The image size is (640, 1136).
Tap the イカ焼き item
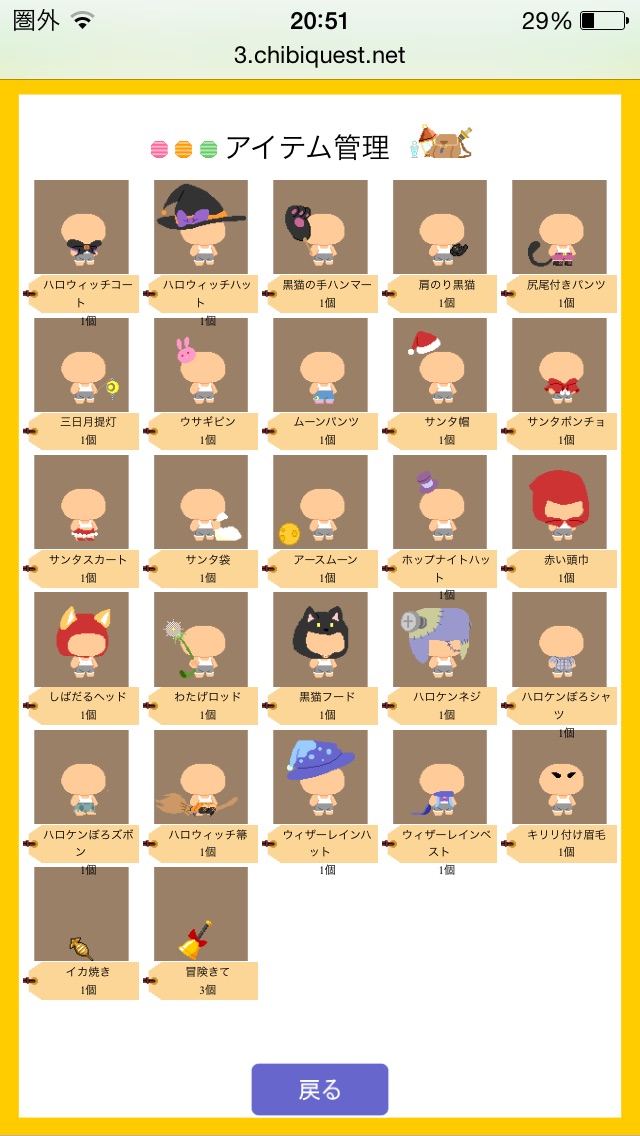point(81,914)
